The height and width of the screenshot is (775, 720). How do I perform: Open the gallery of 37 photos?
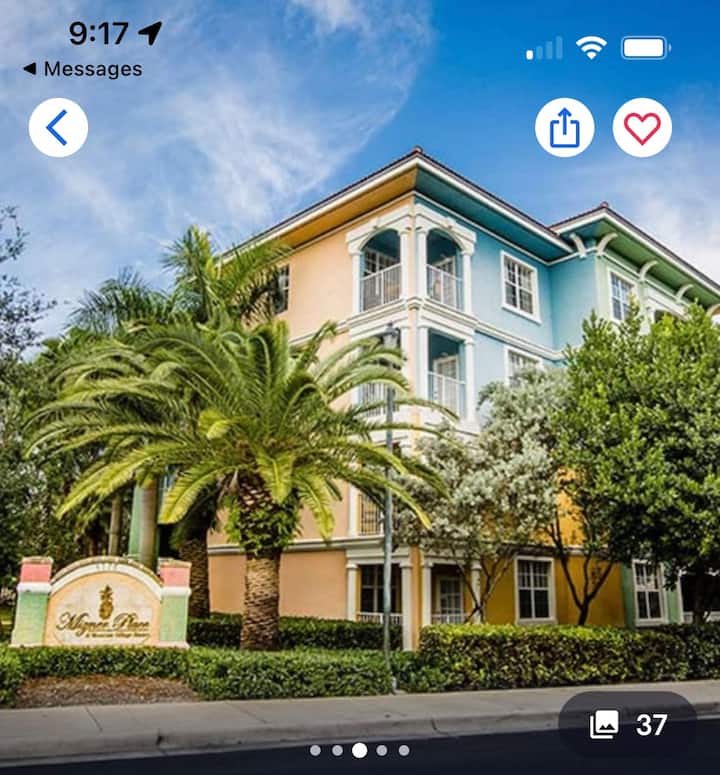coord(628,725)
